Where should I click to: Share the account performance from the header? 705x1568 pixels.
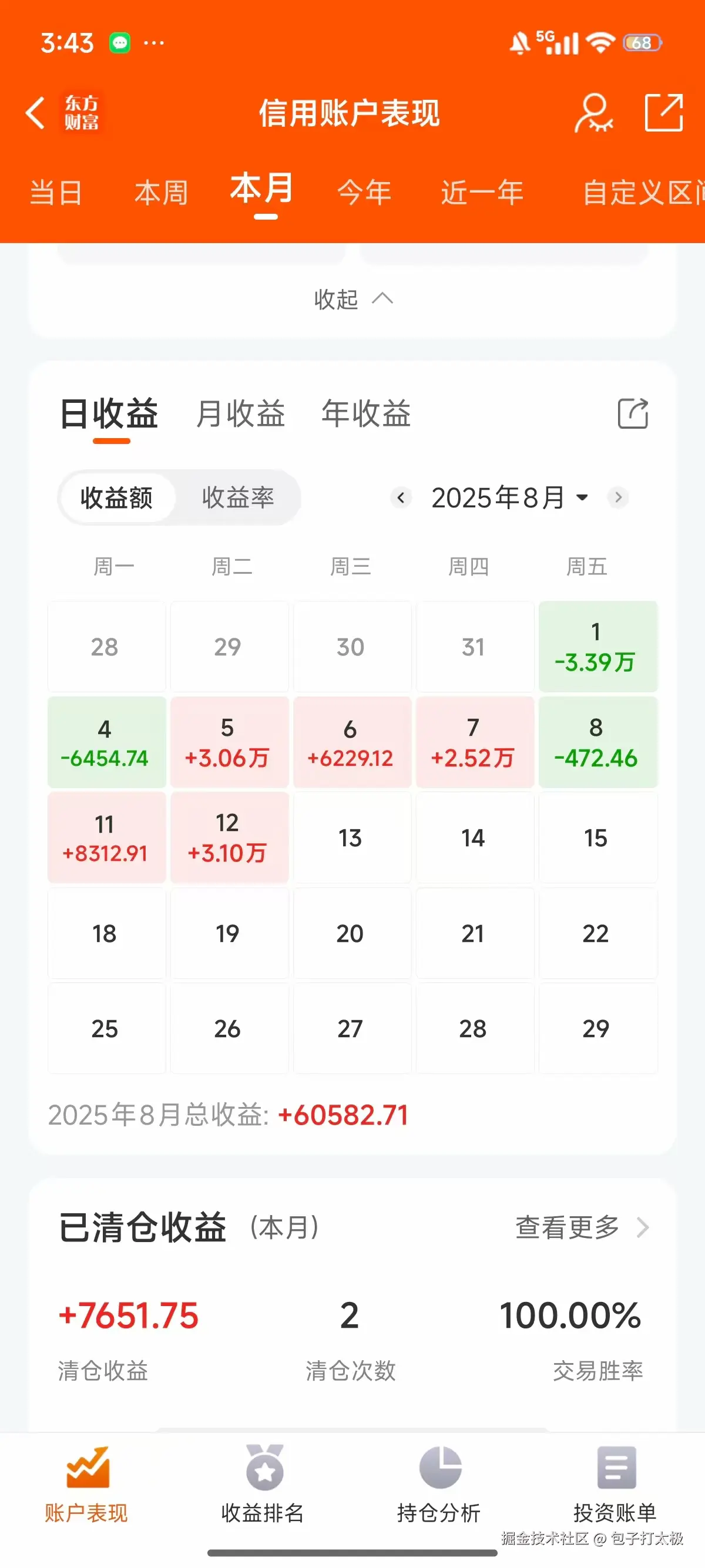pyautogui.click(x=663, y=113)
